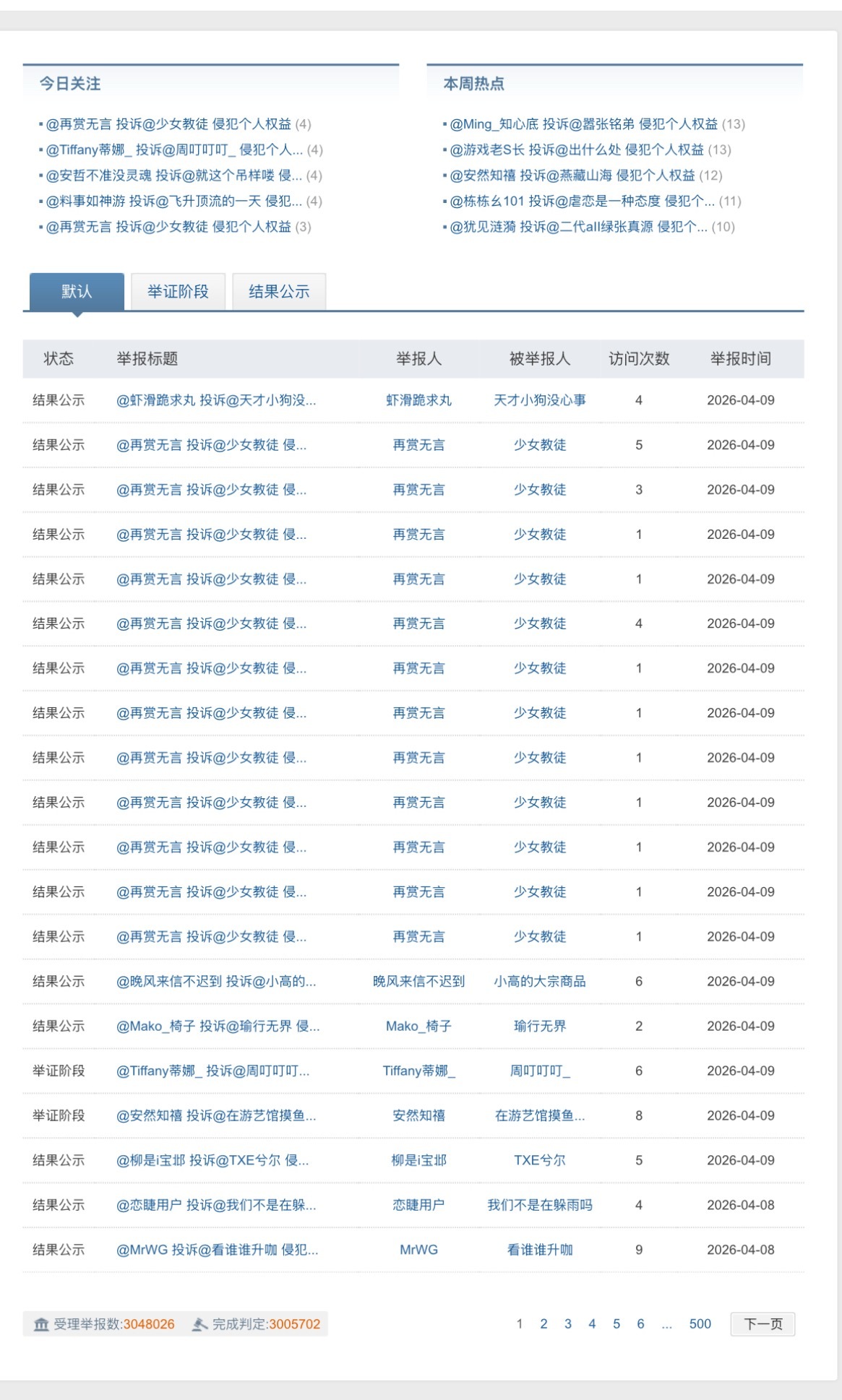Viewport: 842px width, 1400px height.
Task: Open the @晚风来信不迟到 complaint title
Action: click(x=210, y=981)
